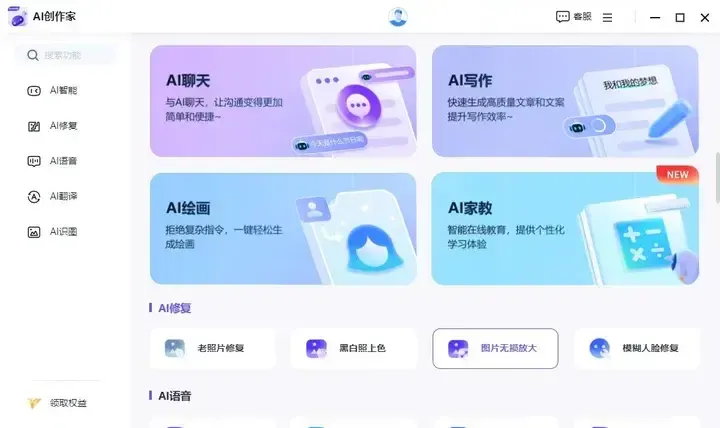Switch to AI翻译 in the sidebar
The height and width of the screenshot is (428, 720).
click(63, 196)
